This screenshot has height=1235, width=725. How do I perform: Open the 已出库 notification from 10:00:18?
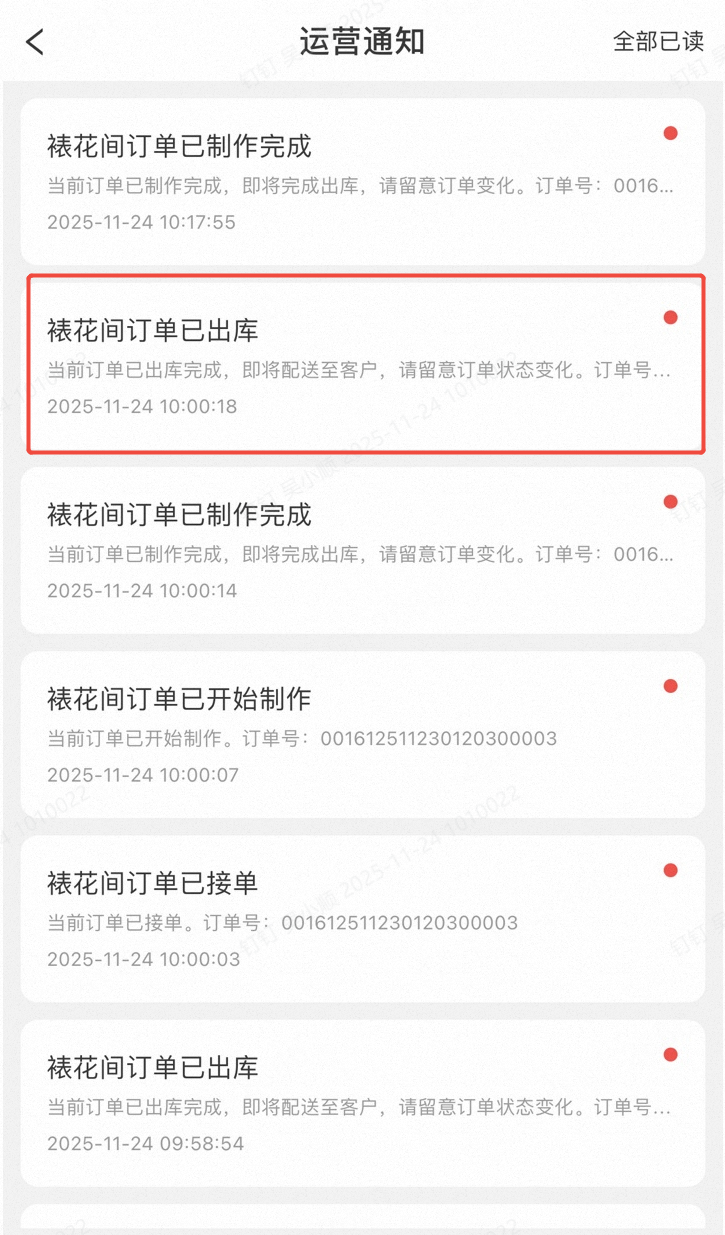(362, 366)
